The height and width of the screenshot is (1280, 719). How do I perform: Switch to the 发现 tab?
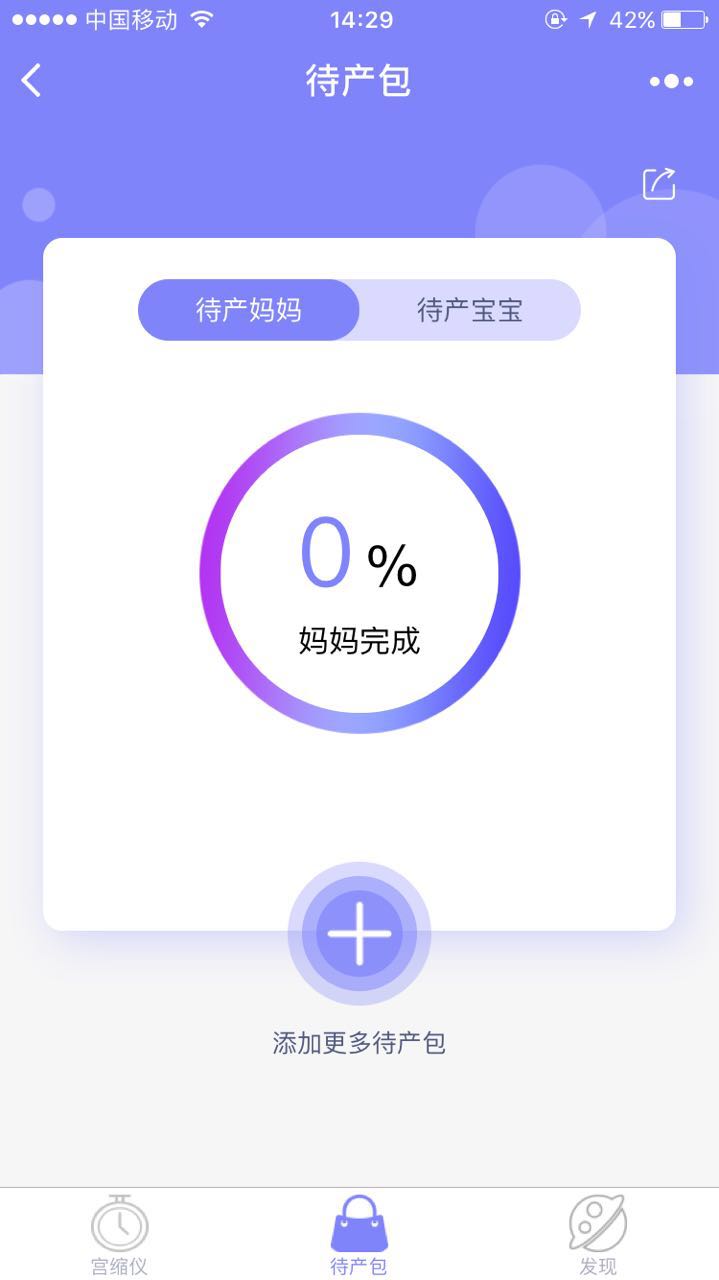[598, 1234]
